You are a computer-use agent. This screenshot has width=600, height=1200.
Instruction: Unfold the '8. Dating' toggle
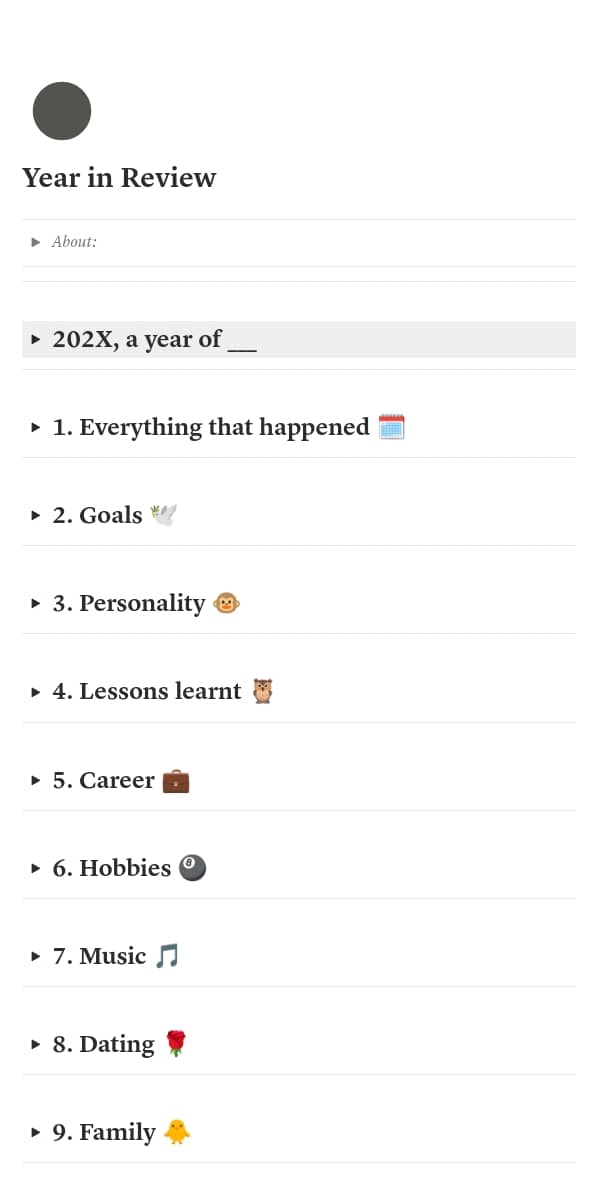click(36, 1045)
